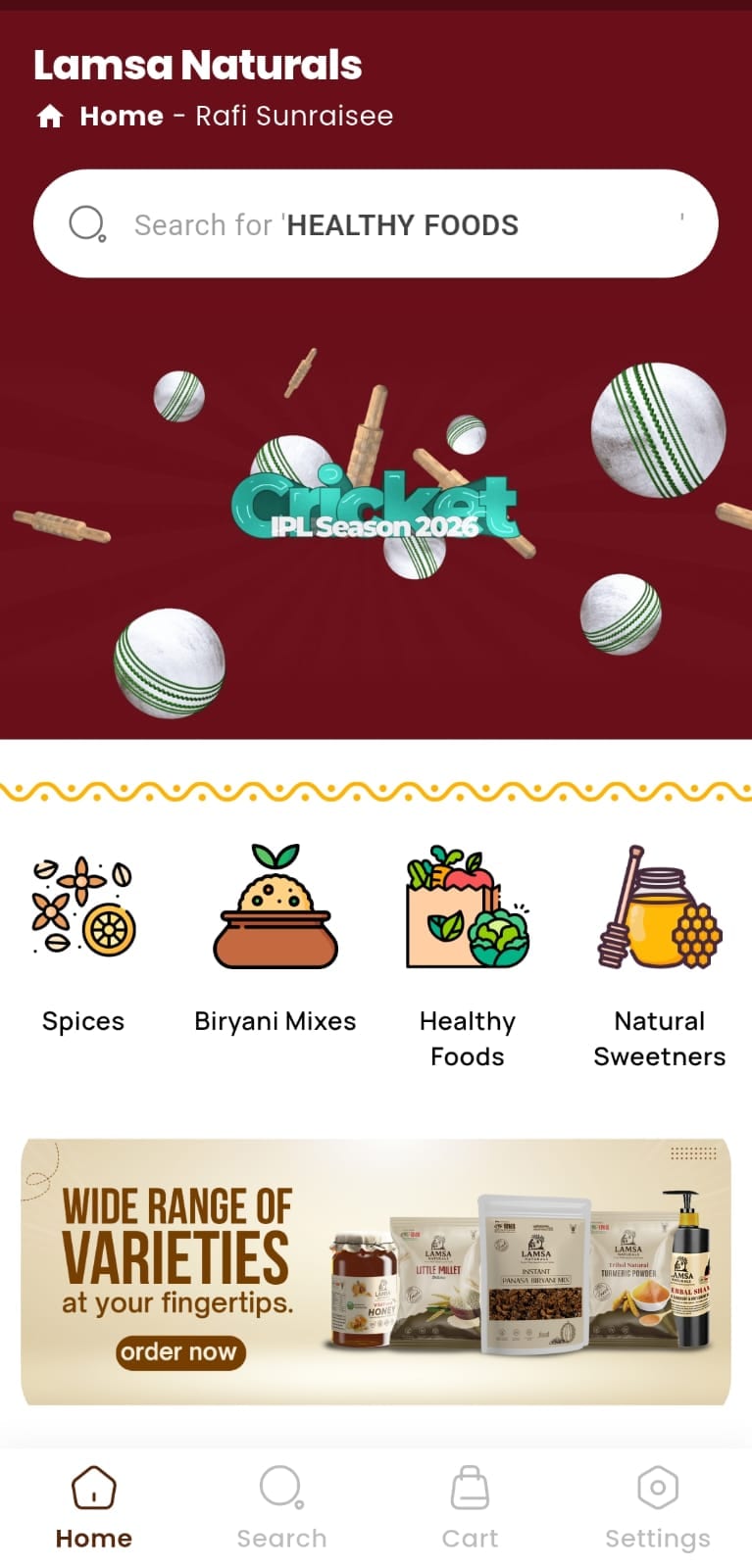752x1568 pixels.
Task: View the Natural Sweetners category
Action: click(x=660, y=956)
